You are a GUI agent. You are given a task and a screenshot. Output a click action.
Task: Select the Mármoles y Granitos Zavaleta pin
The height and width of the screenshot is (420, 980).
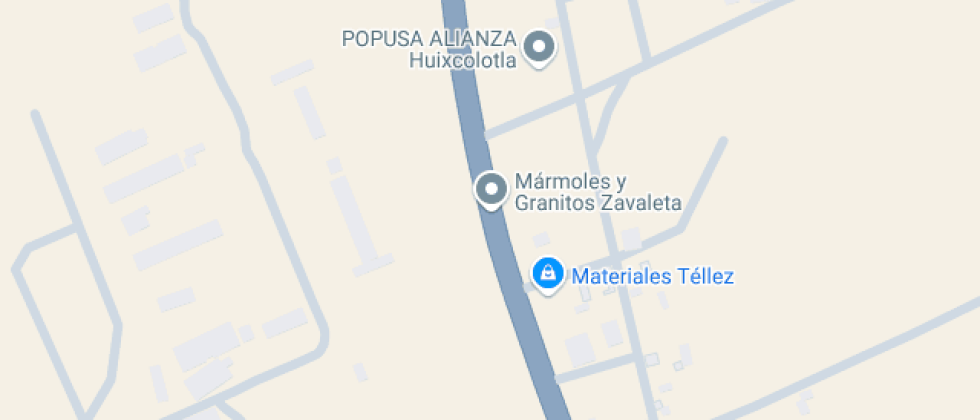(x=491, y=190)
